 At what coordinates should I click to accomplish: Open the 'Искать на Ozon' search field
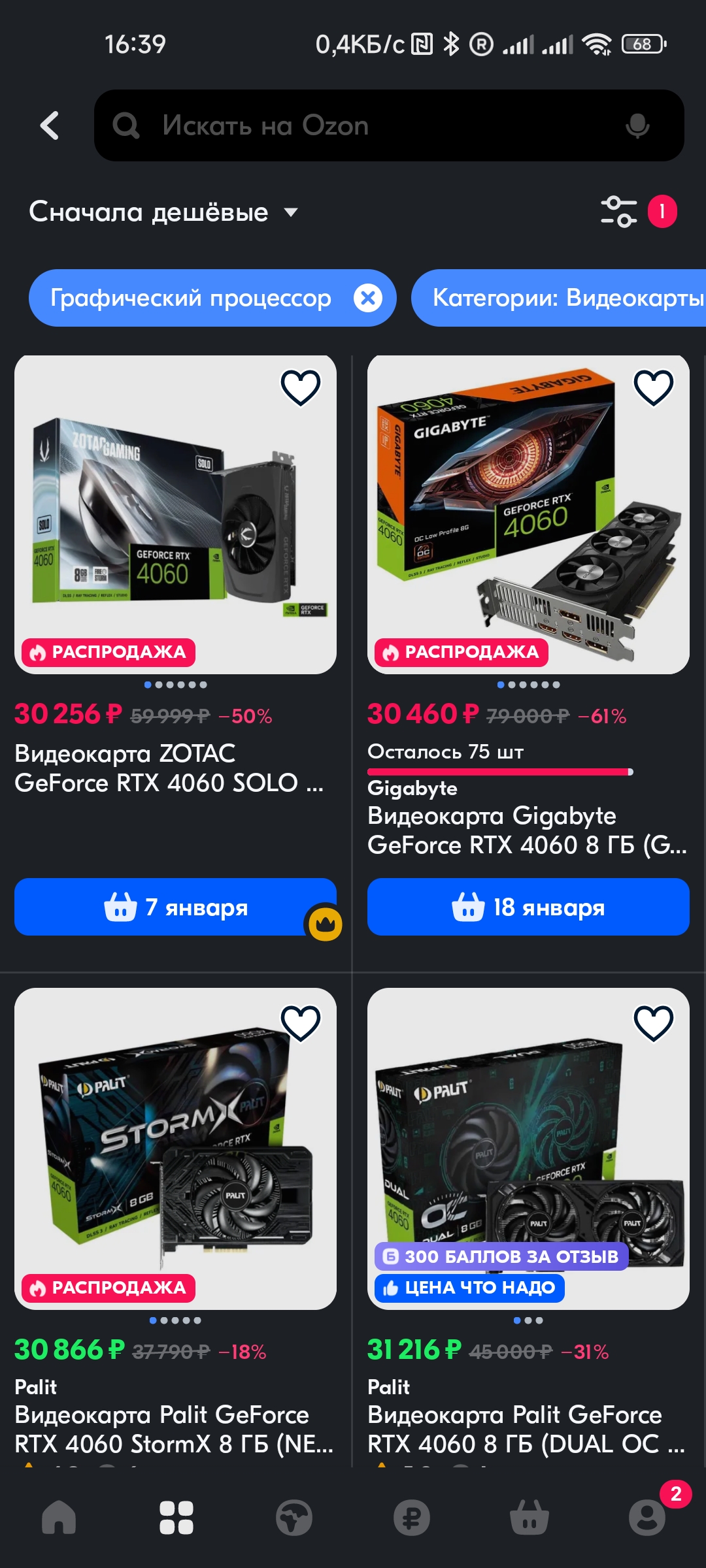click(366, 125)
